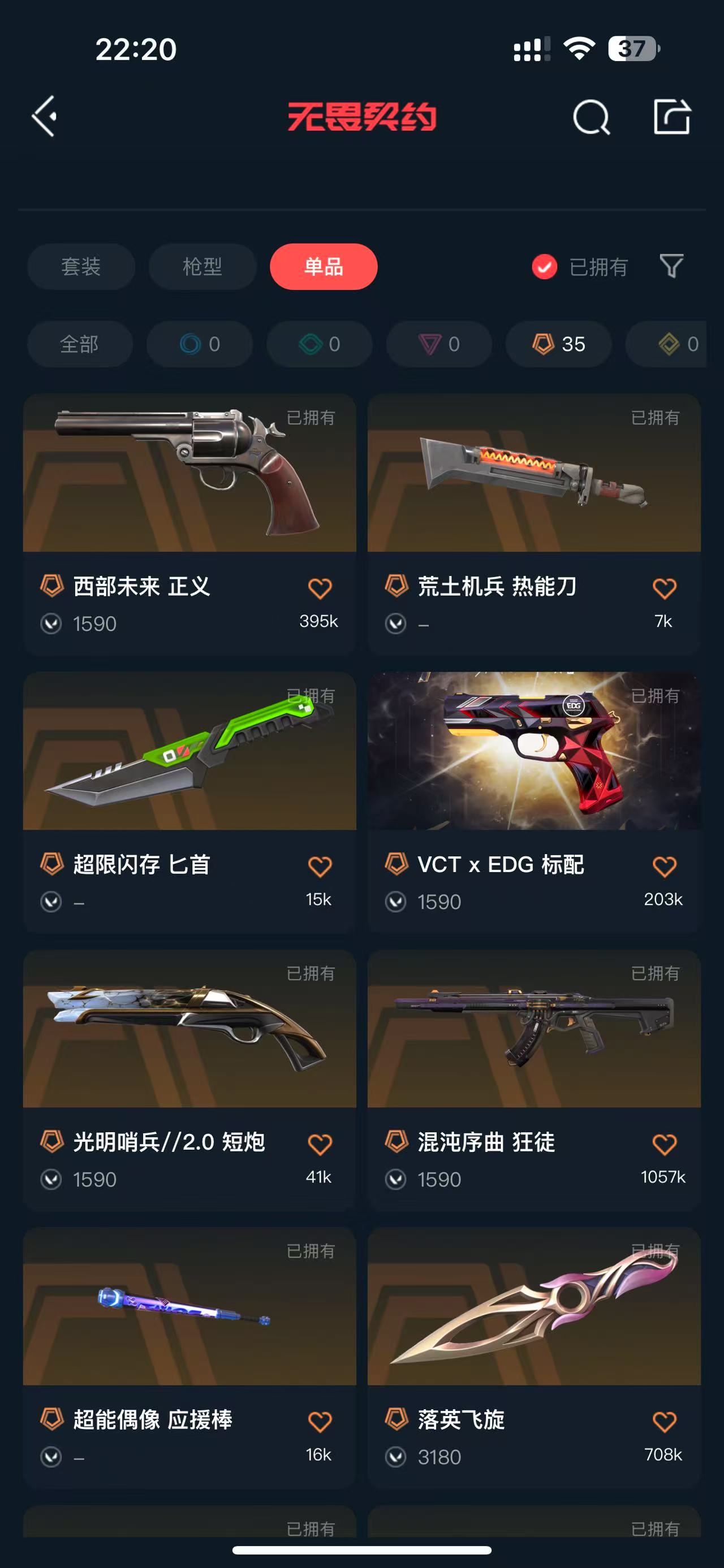This screenshot has width=724, height=1568.
Task: Filter by the blue circle tier chip
Action: pos(199,344)
